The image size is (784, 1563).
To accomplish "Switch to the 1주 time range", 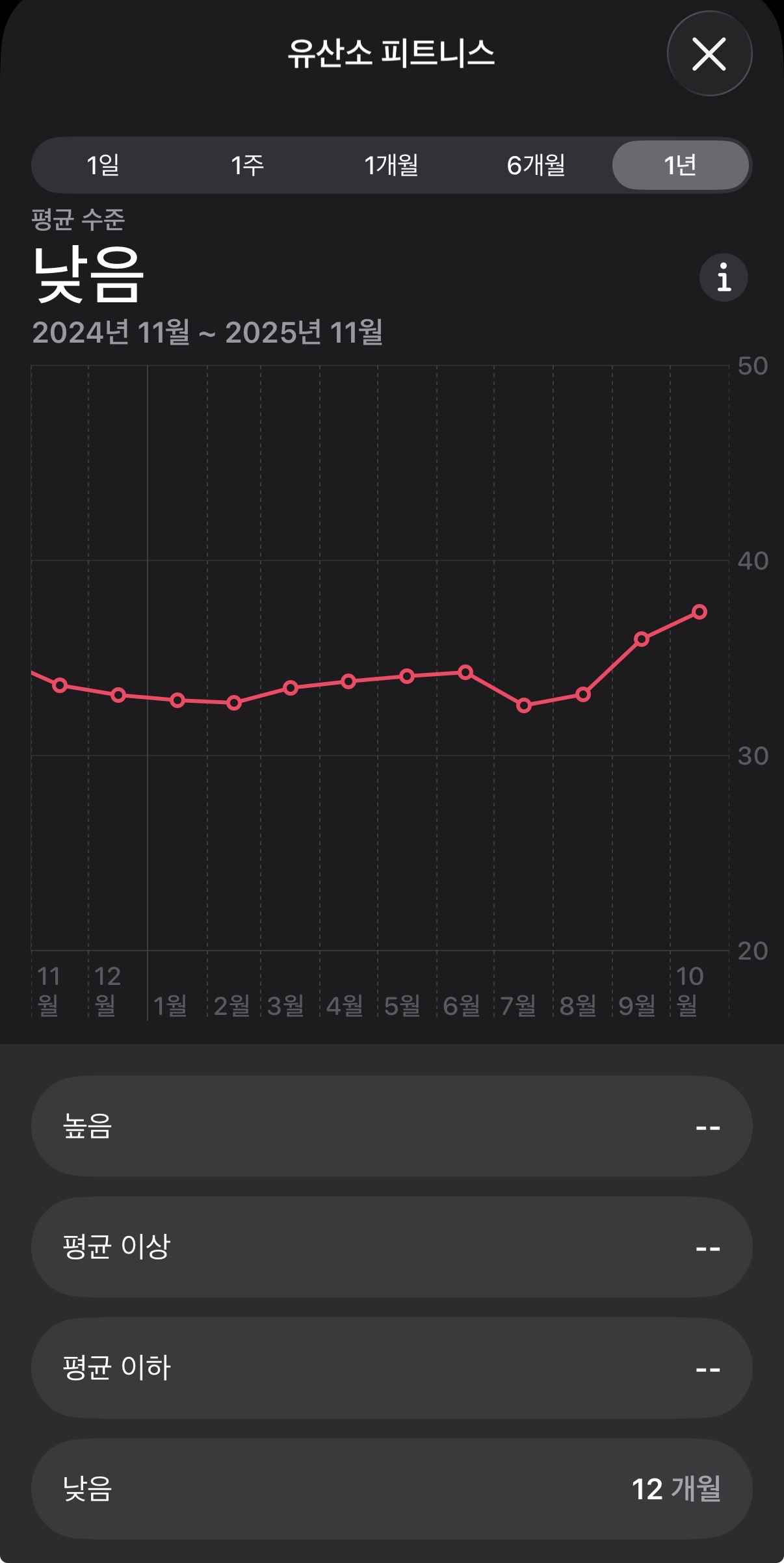I will tap(247, 165).
